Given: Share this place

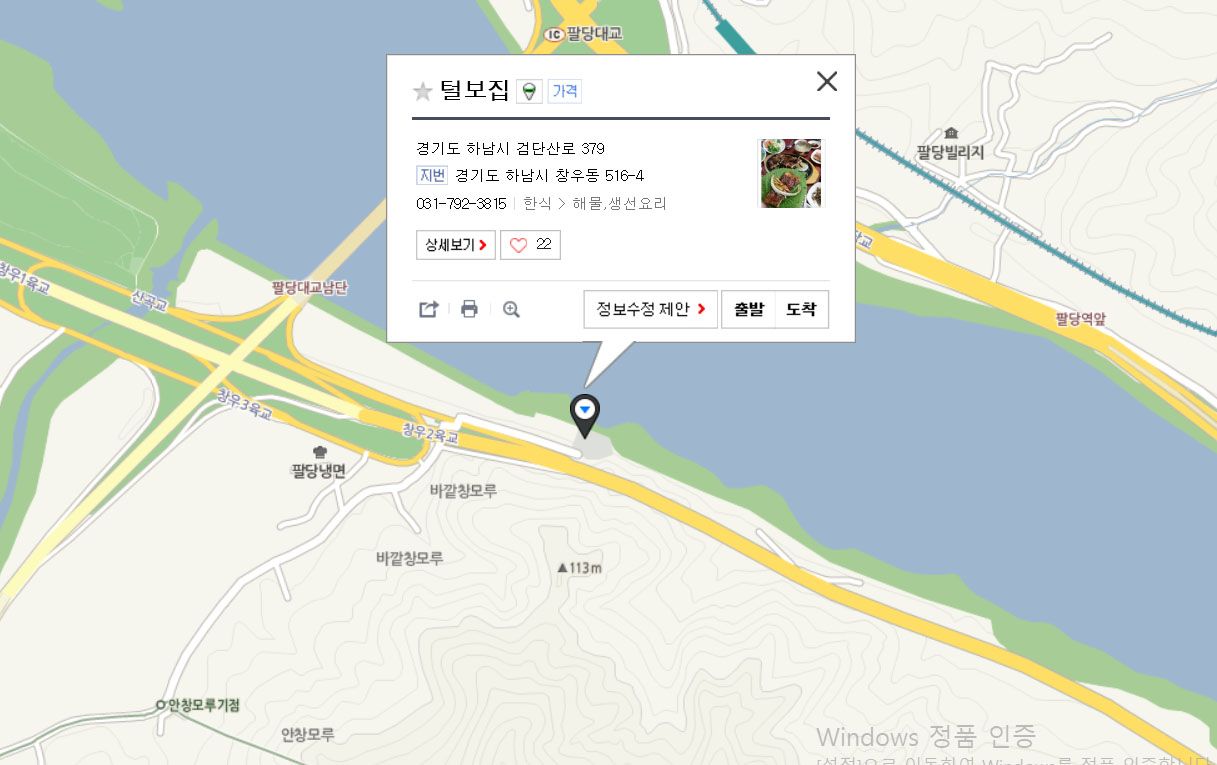Looking at the screenshot, I should pos(429,310).
